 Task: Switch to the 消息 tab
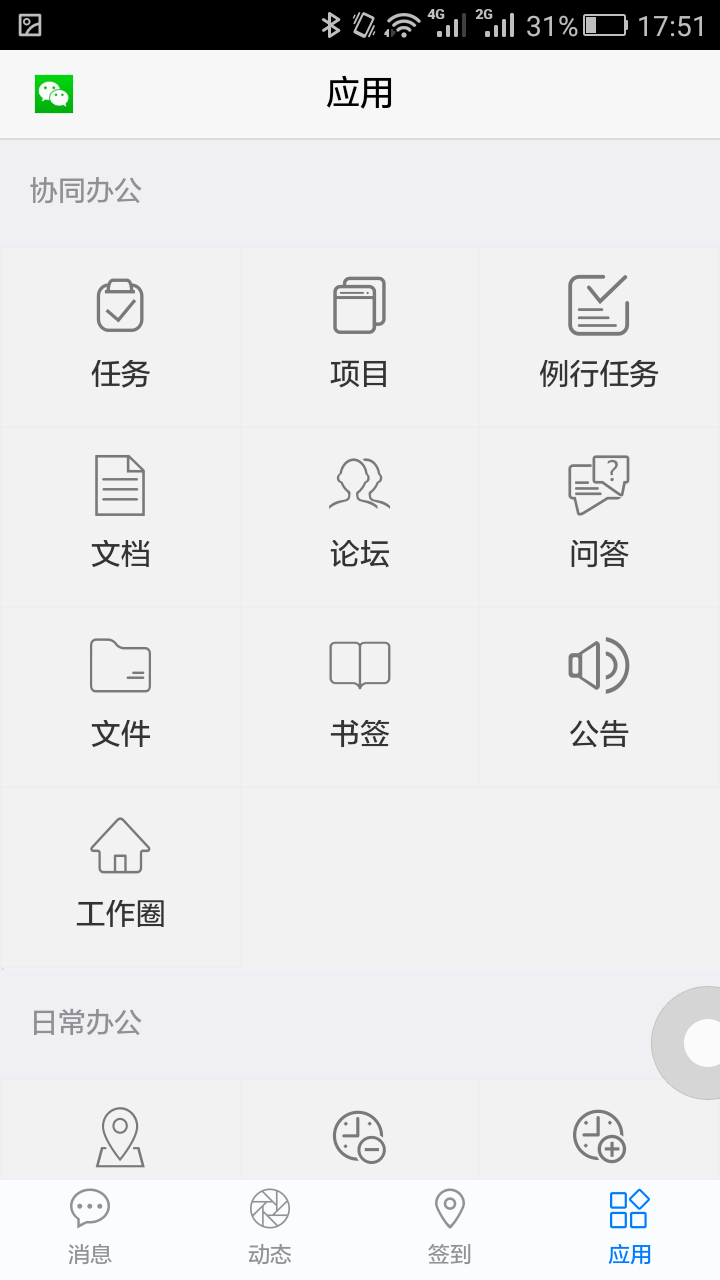click(90, 1228)
